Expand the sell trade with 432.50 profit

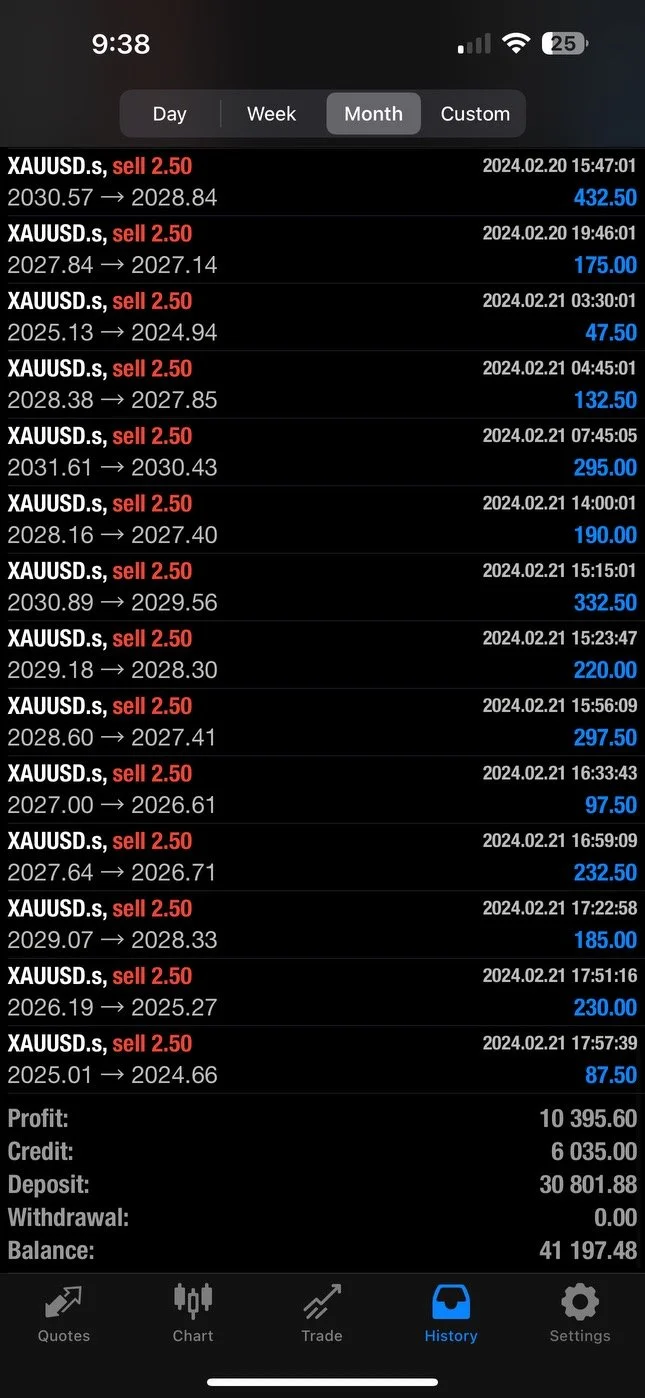coord(322,182)
